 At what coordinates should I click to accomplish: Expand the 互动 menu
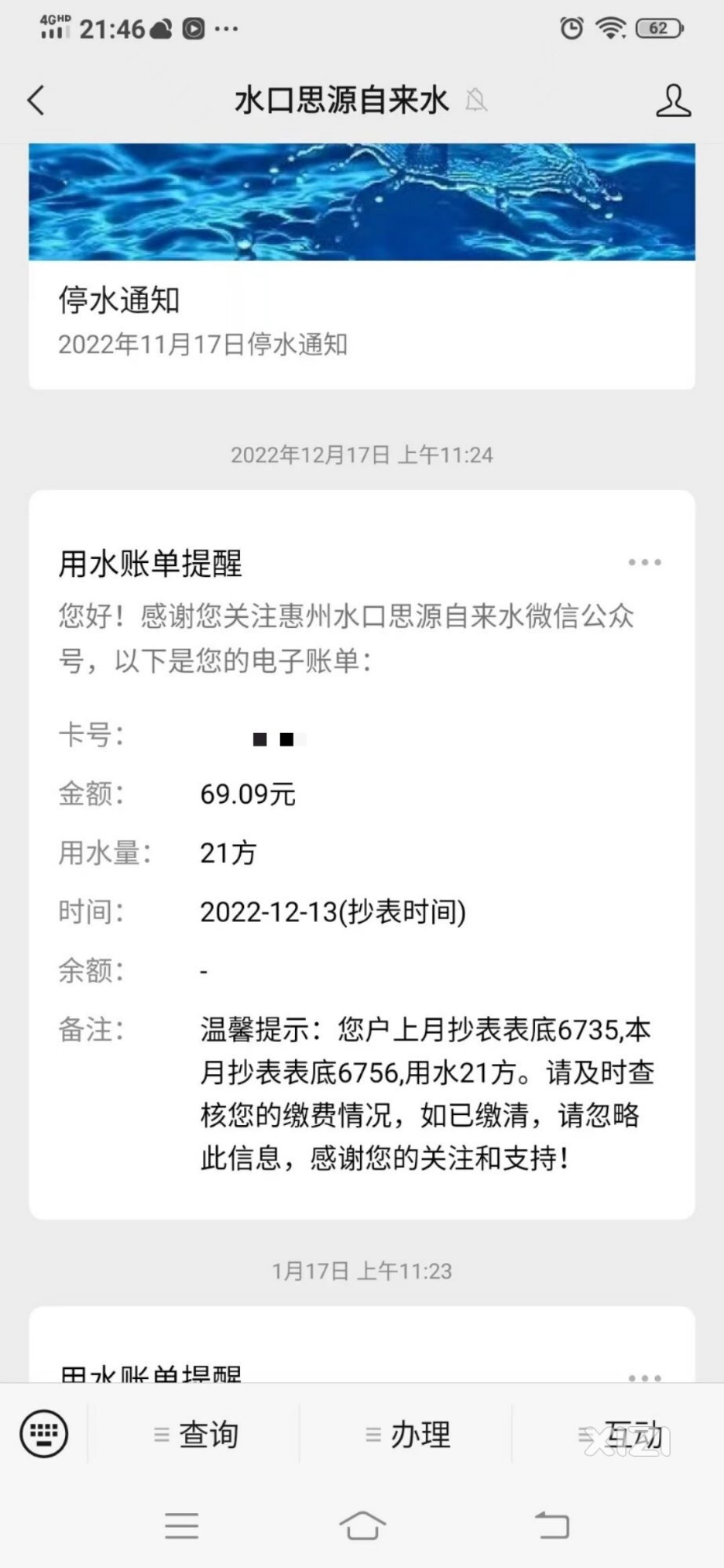620,1435
